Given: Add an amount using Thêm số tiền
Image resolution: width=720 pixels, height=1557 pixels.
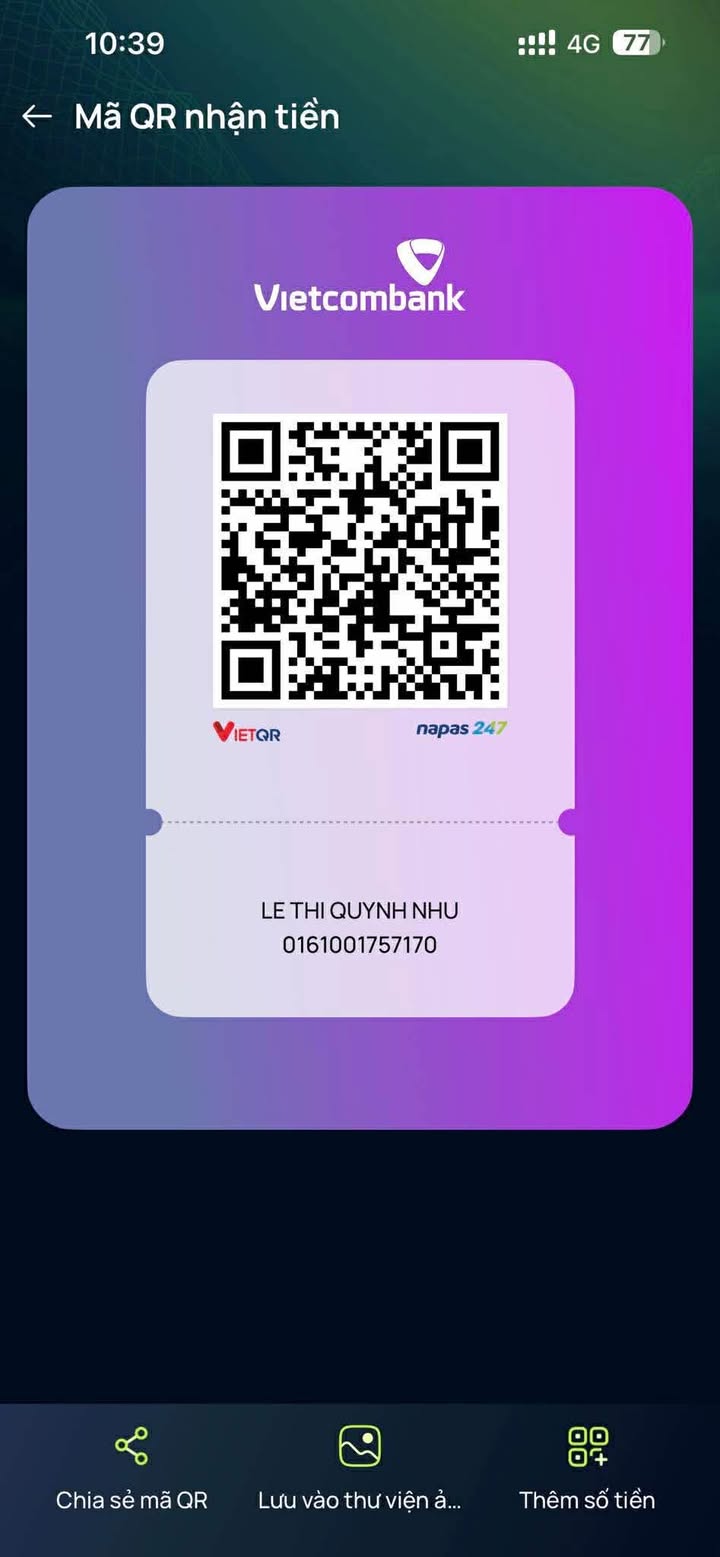Looking at the screenshot, I should 587,1466.
